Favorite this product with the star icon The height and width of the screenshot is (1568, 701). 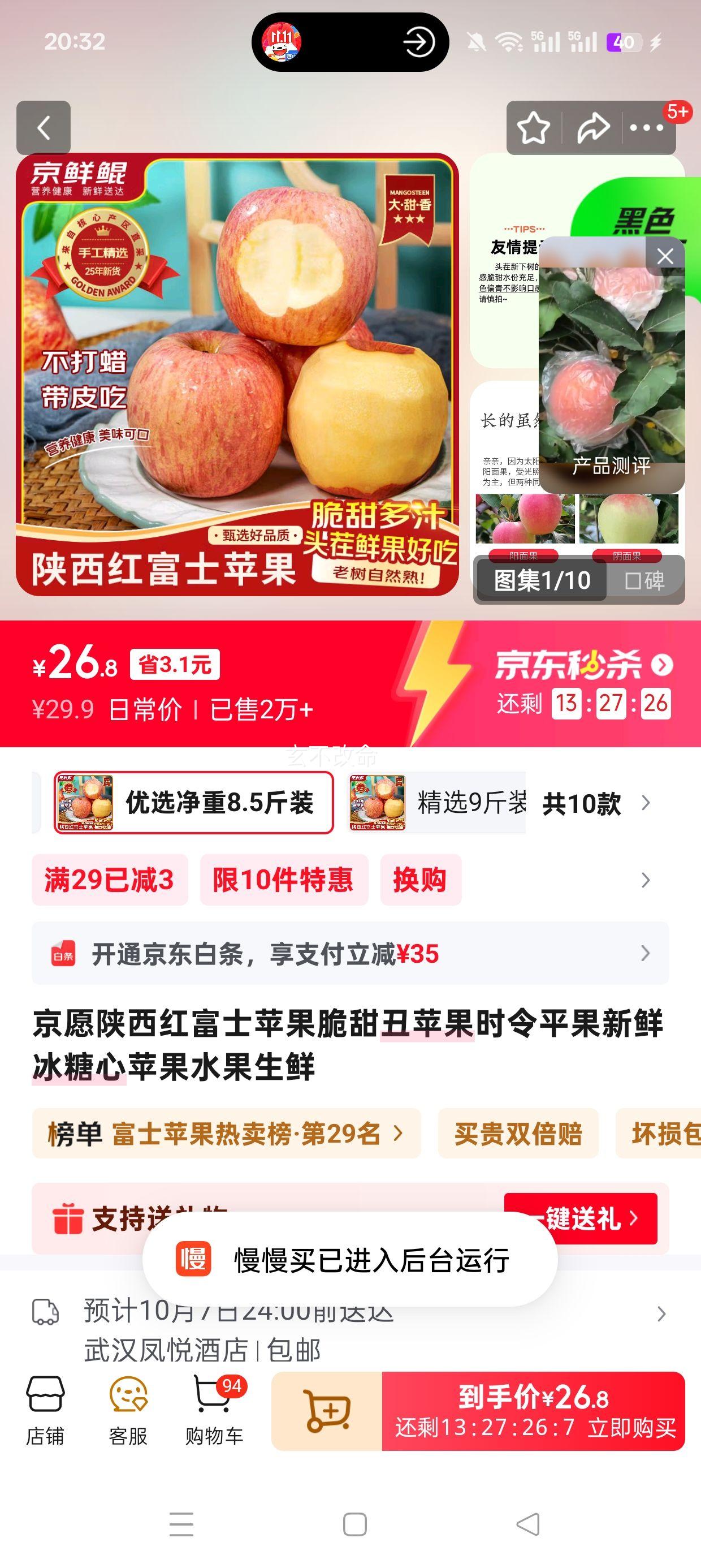coord(533,128)
